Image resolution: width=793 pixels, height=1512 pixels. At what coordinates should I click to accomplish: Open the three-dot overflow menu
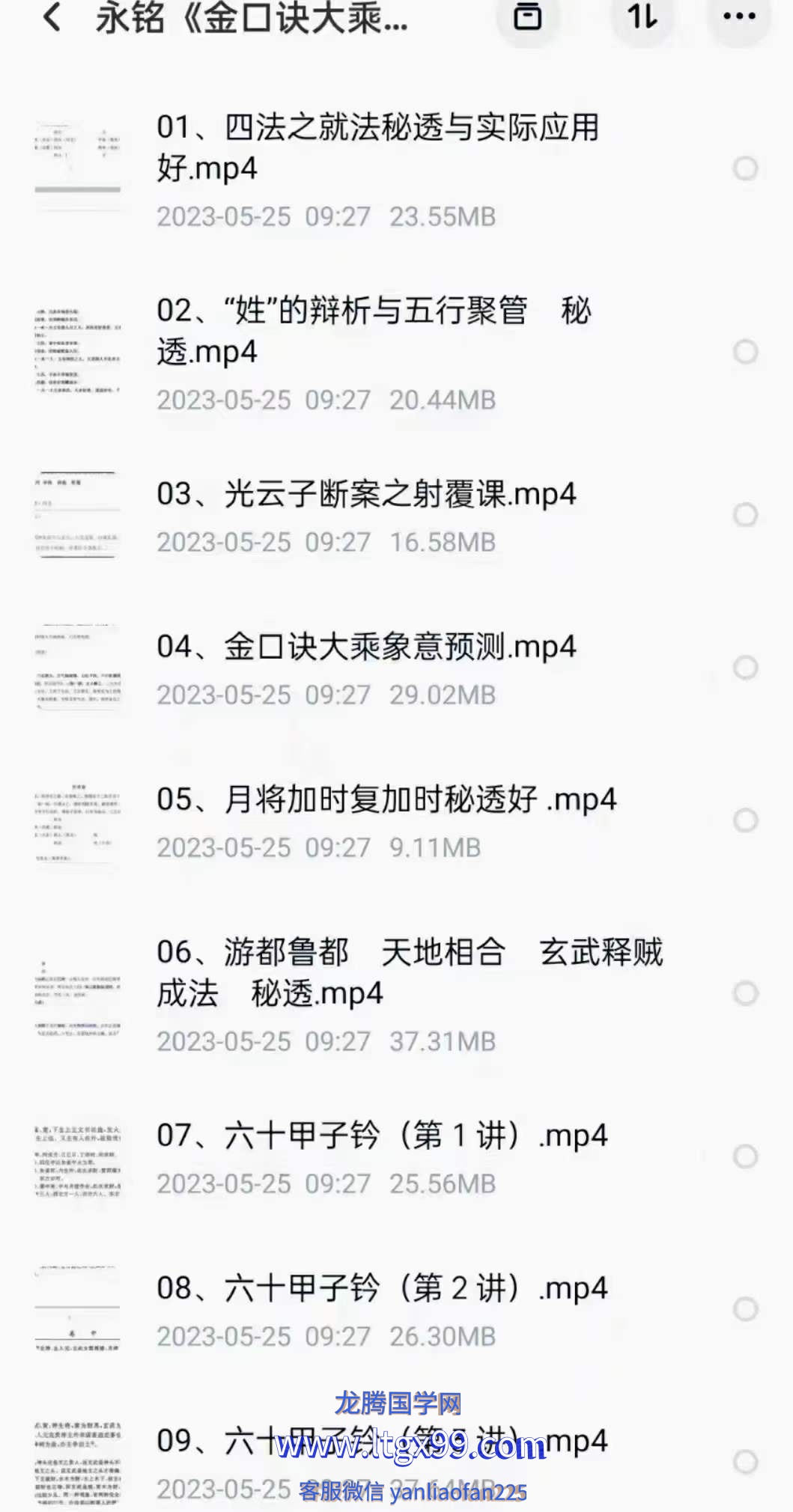pyautogui.click(x=739, y=16)
